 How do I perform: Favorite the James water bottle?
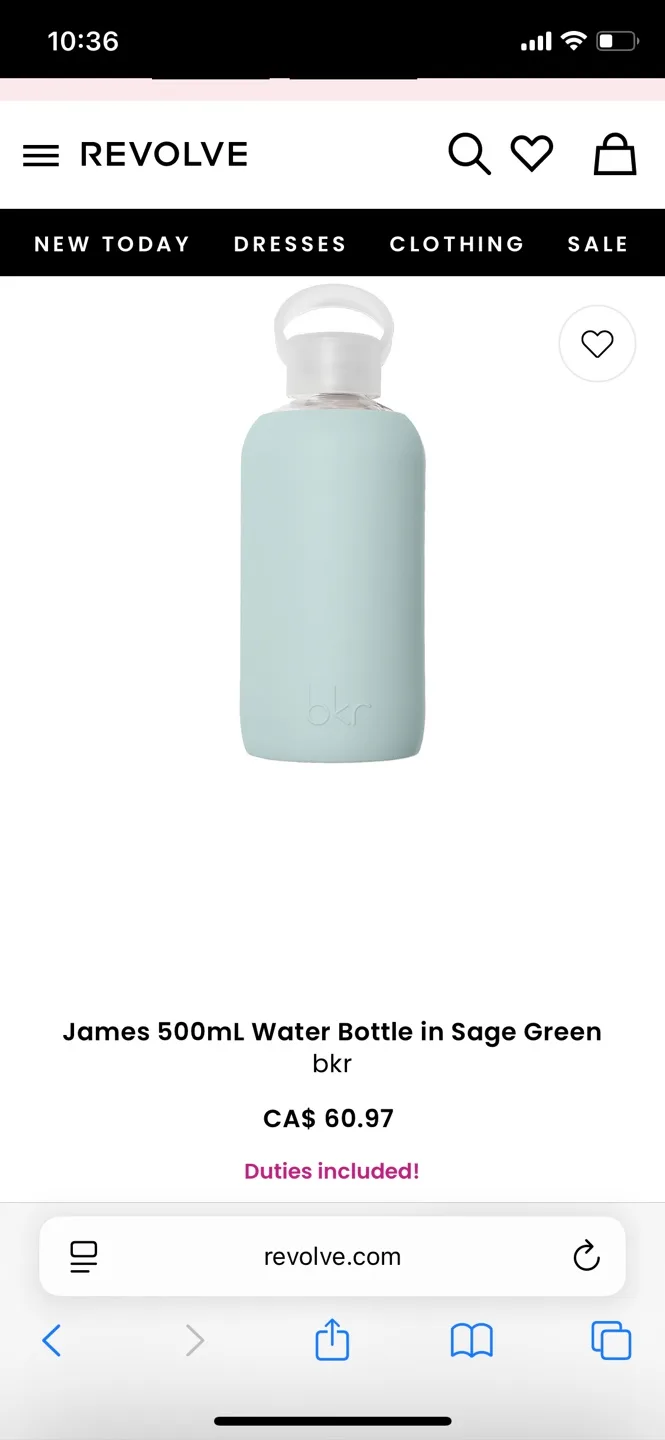pos(597,344)
